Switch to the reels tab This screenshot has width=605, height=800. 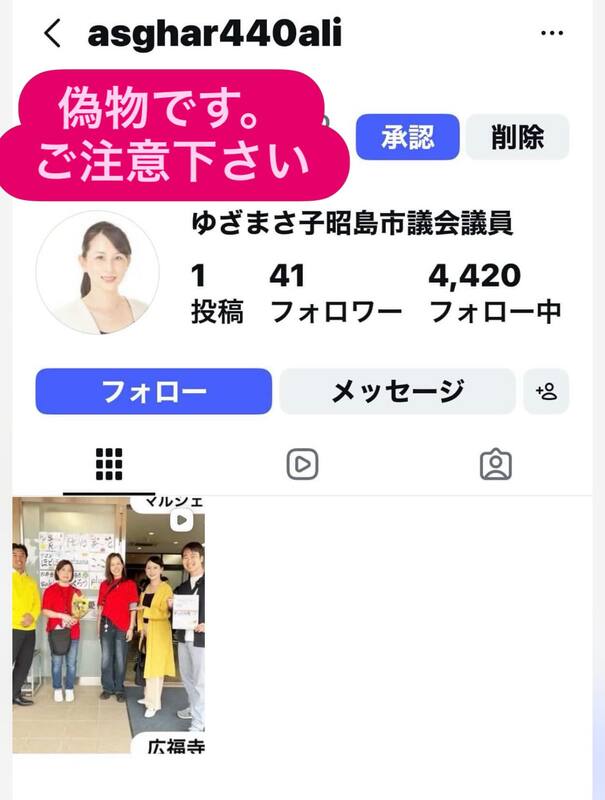pos(302,464)
